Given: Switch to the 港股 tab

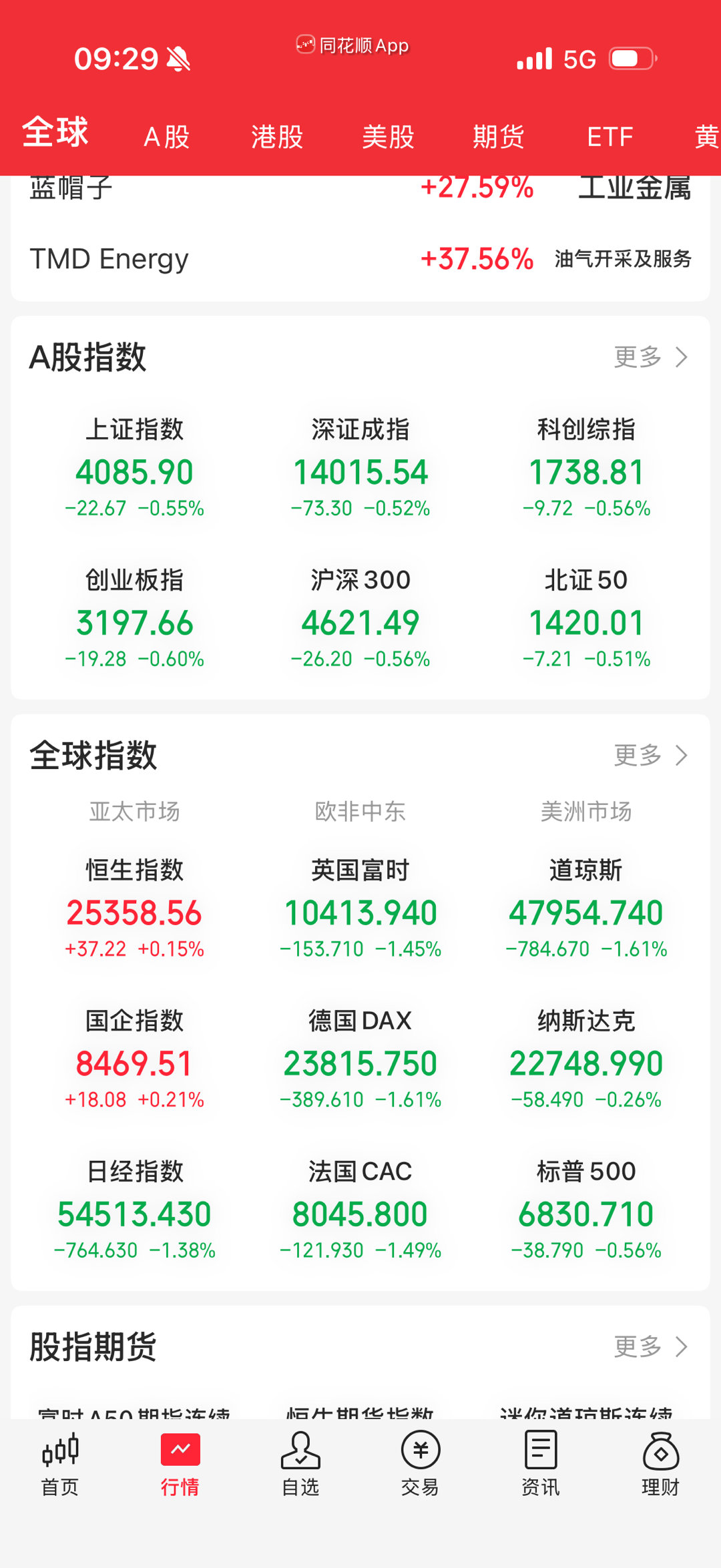Looking at the screenshot, I should click(276, 136).
